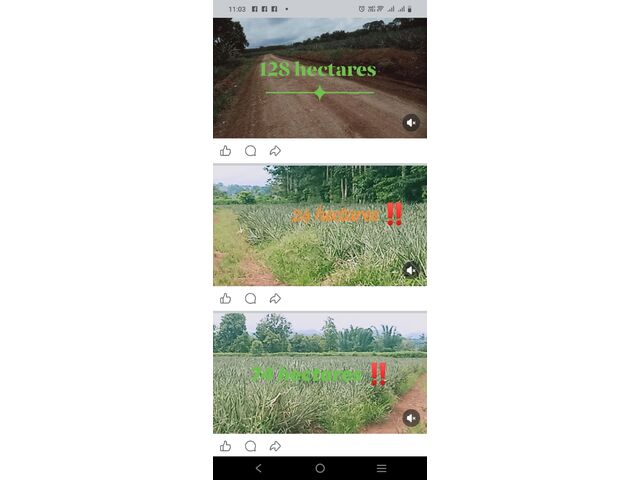The width and height of the screenshot is (640, 480).
Task: Share the video with orange hectares caption
Action: 275,298
